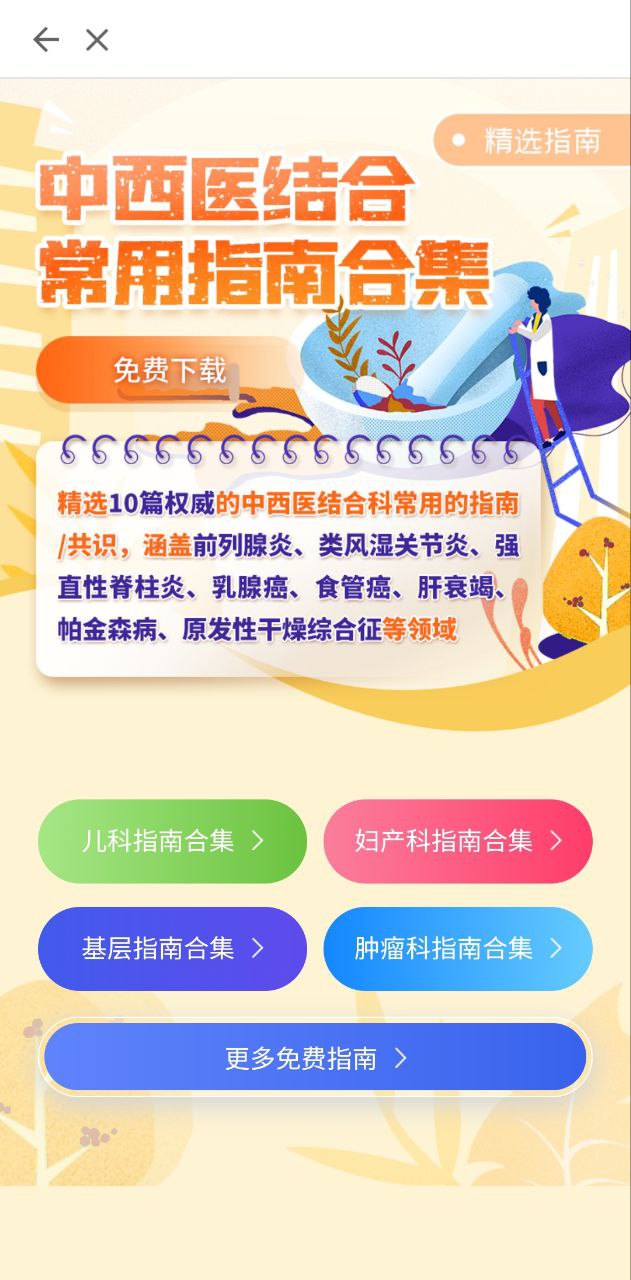This screenshot has height=1280, width=631.
Task: Open 妇产科指南合集
Action: tap(458, 841)
